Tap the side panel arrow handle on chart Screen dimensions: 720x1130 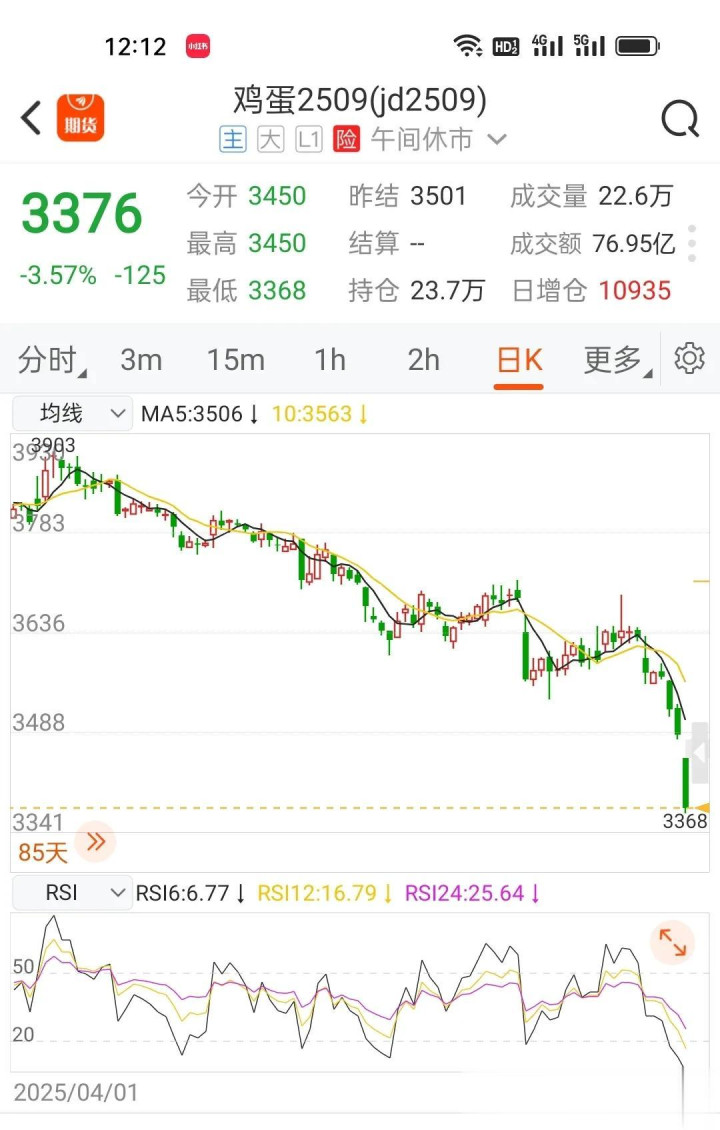[x=701, y=752]
